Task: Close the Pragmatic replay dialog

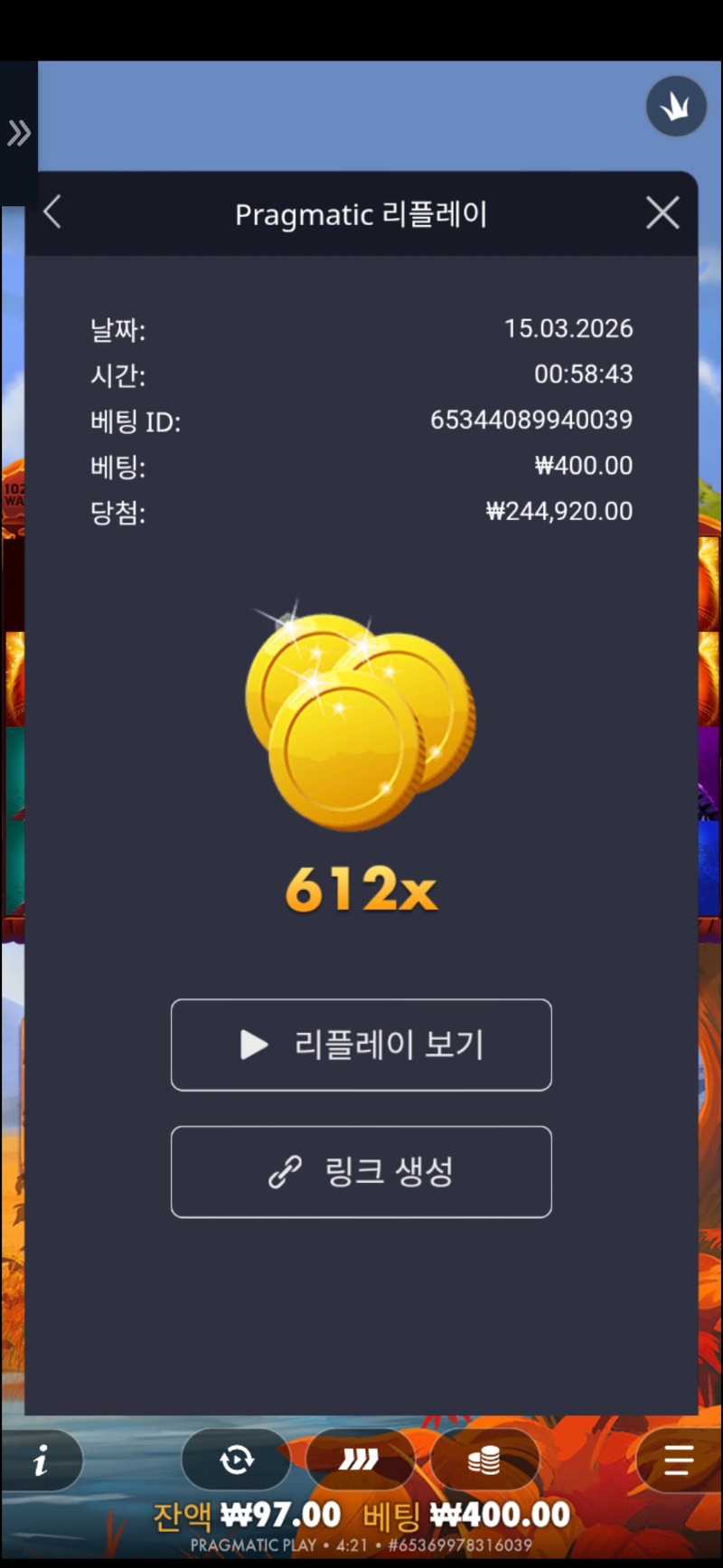Action: point(662,213)
